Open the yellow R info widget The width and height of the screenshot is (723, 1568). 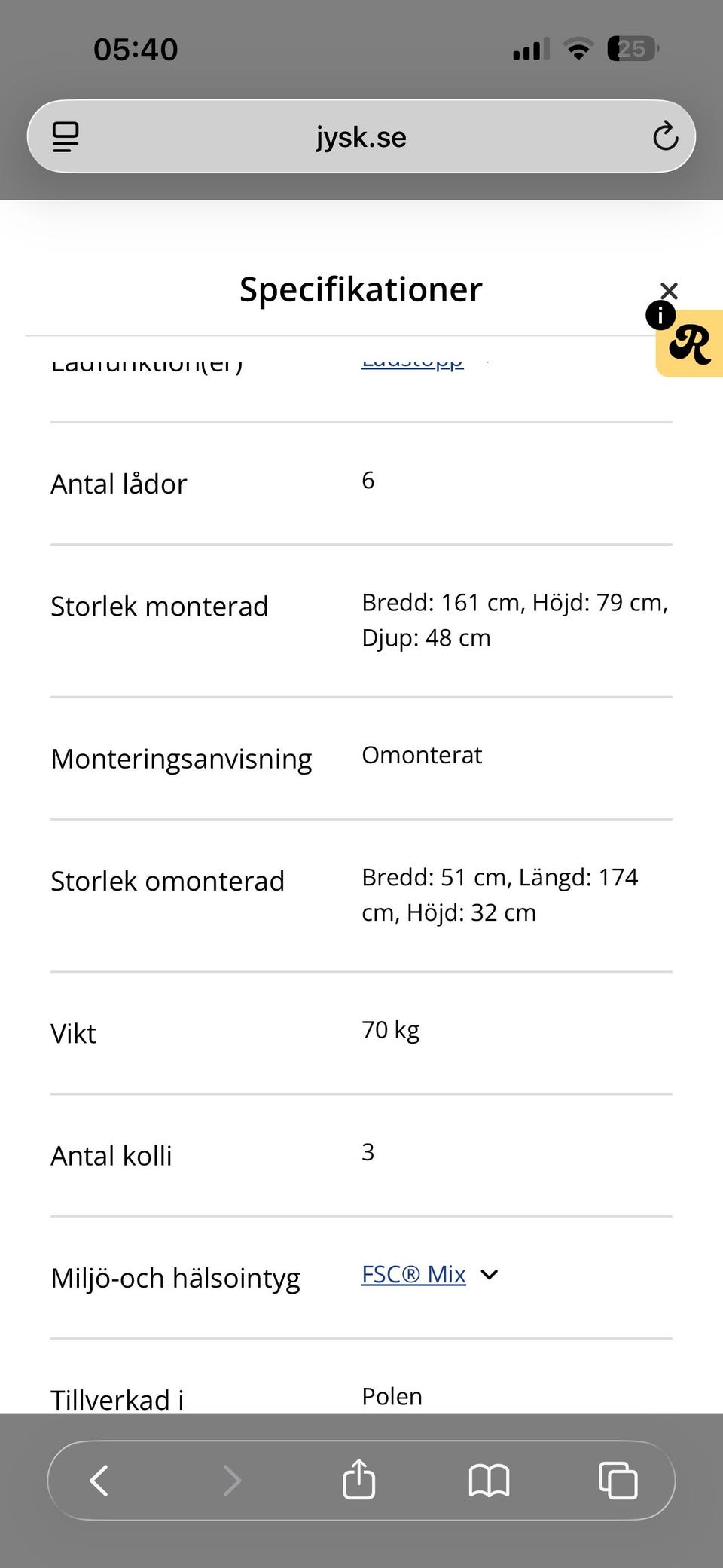pyautogui.click(x=689, y=344)
